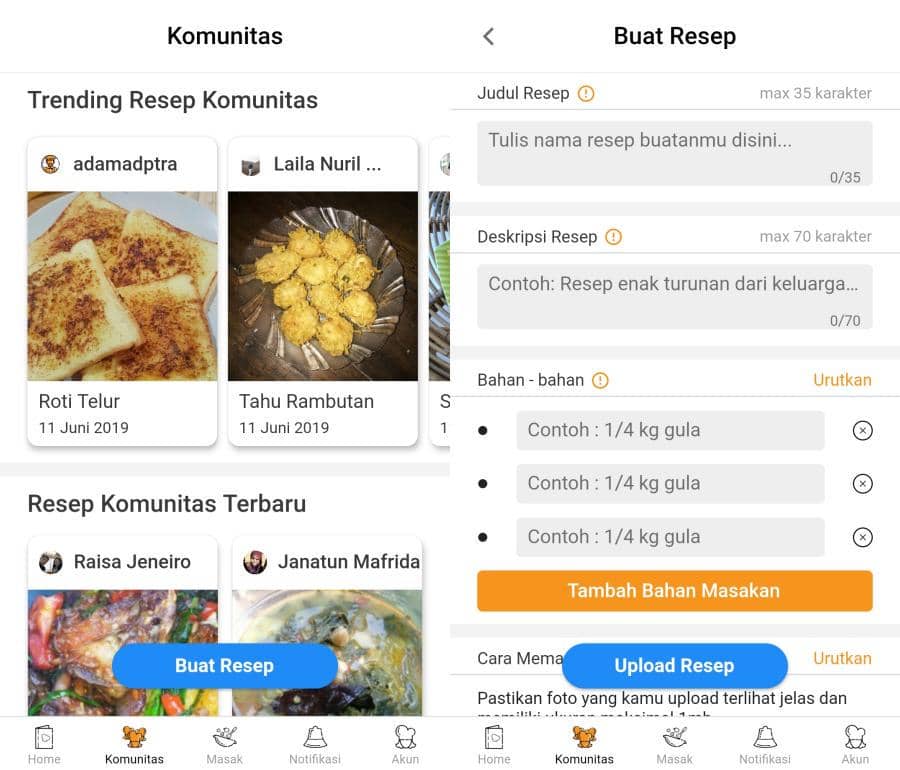Select Janatun Mafrida's recipe card
Image resolution: width=900 pixels, height=770 pixels.
click(x=326, y=620)
